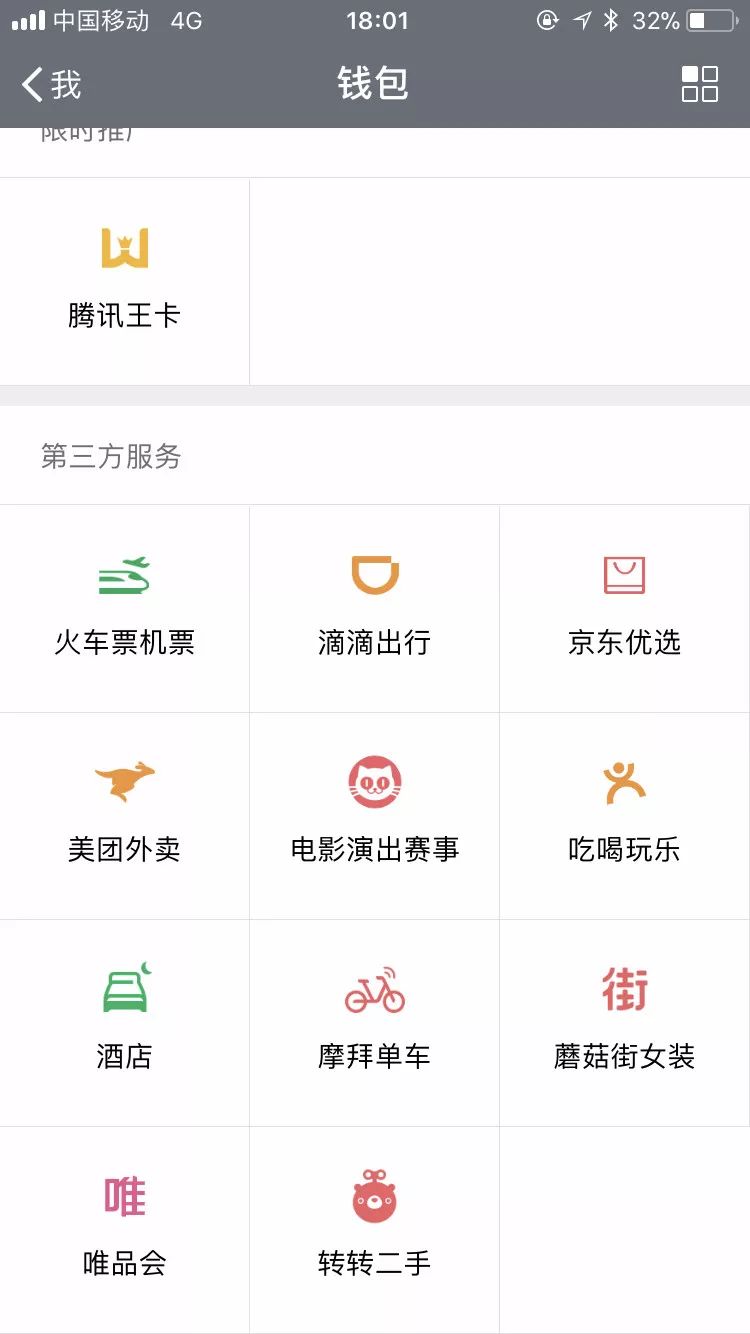Select 转转二手 marketplace
The width and height of the screenshot is (750, 1334).
point(374,1229)
